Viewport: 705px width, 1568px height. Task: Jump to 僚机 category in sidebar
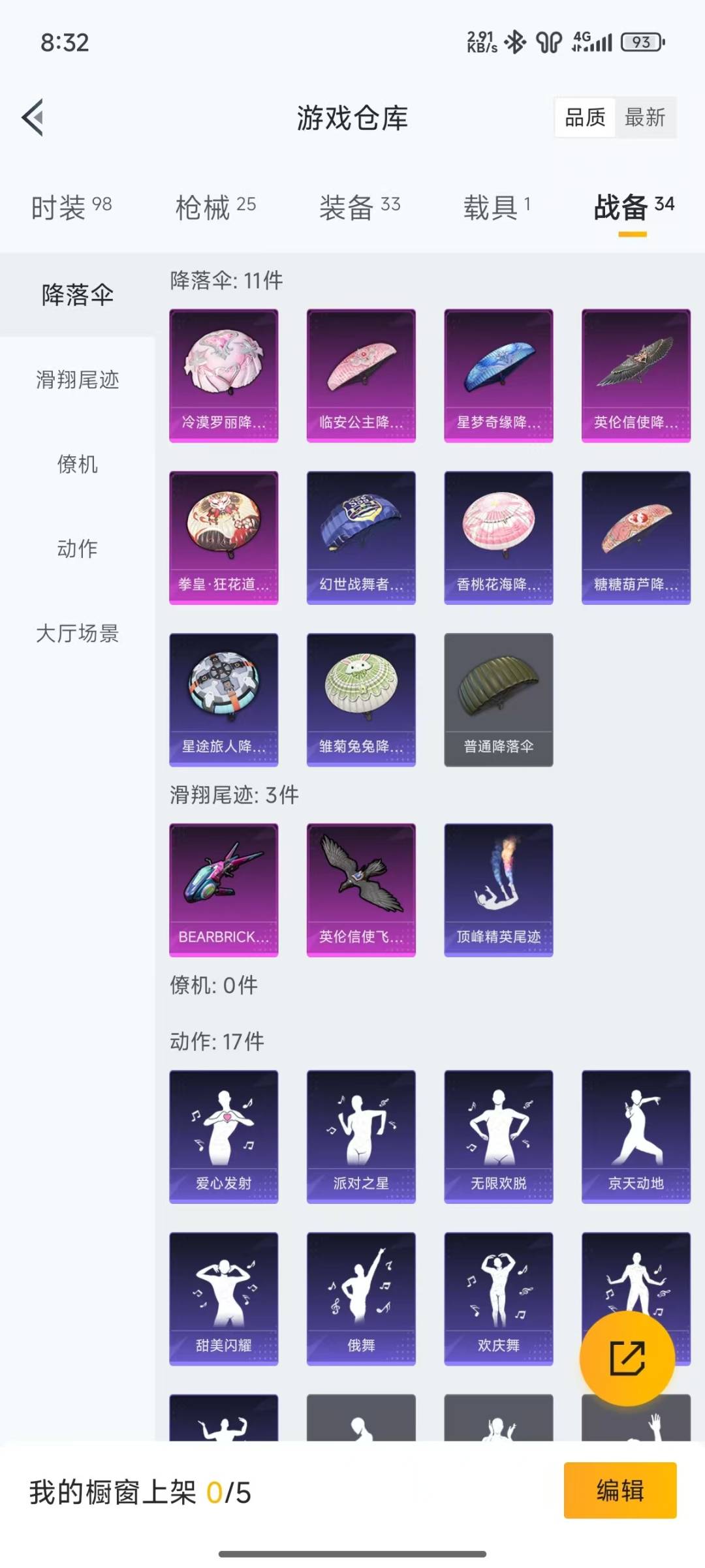pos(77,464)
